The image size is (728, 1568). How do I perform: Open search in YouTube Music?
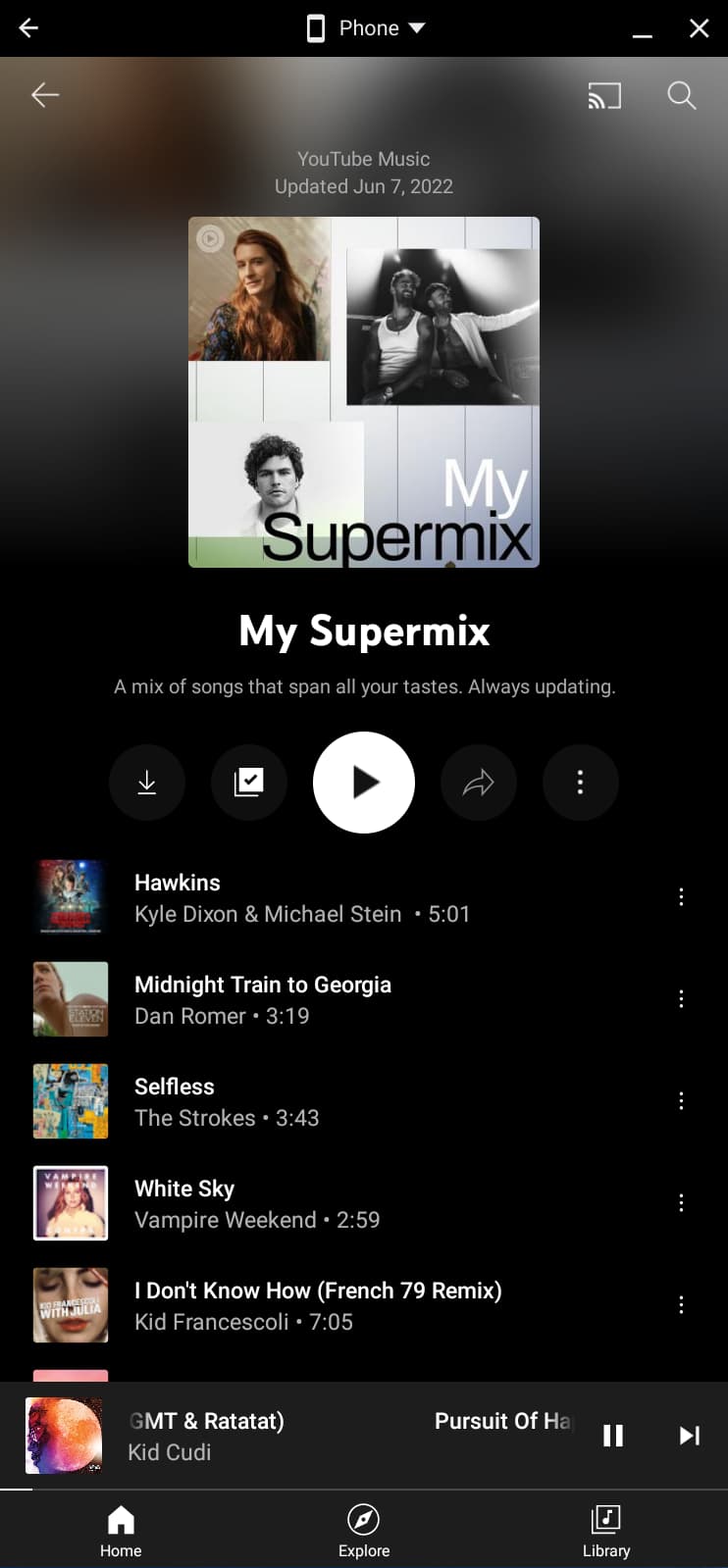pos(681,95)
